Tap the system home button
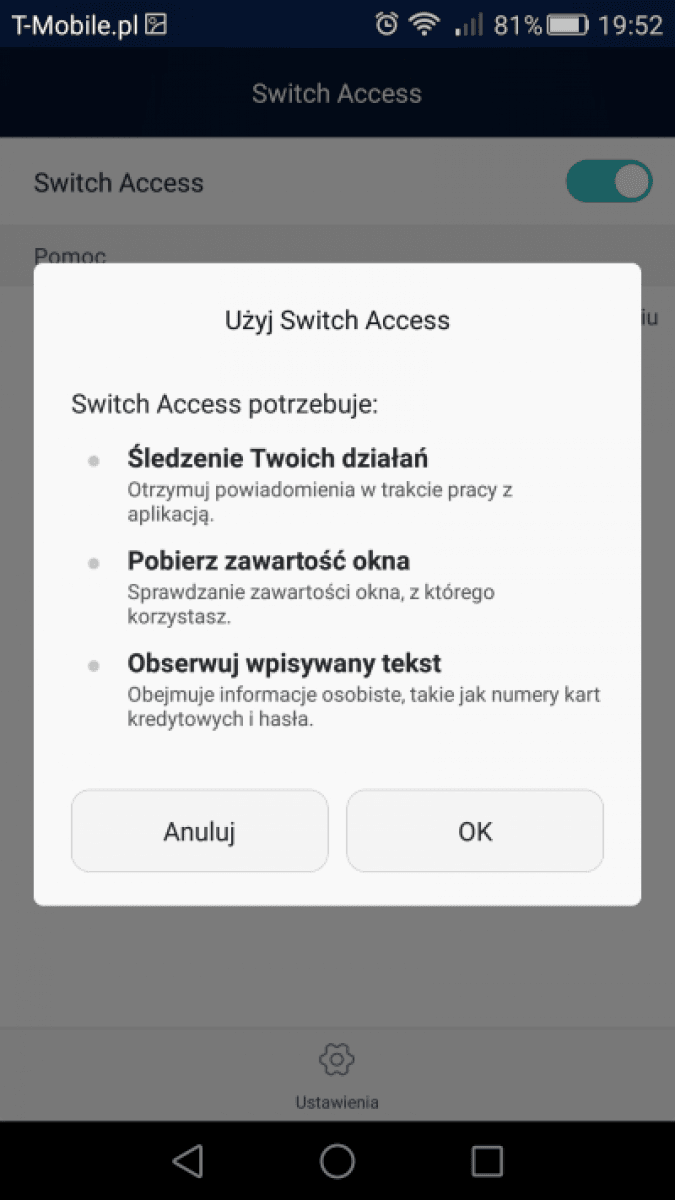Image resolution: width=675 pixels, height=1200 pixels. point(337,1160)
